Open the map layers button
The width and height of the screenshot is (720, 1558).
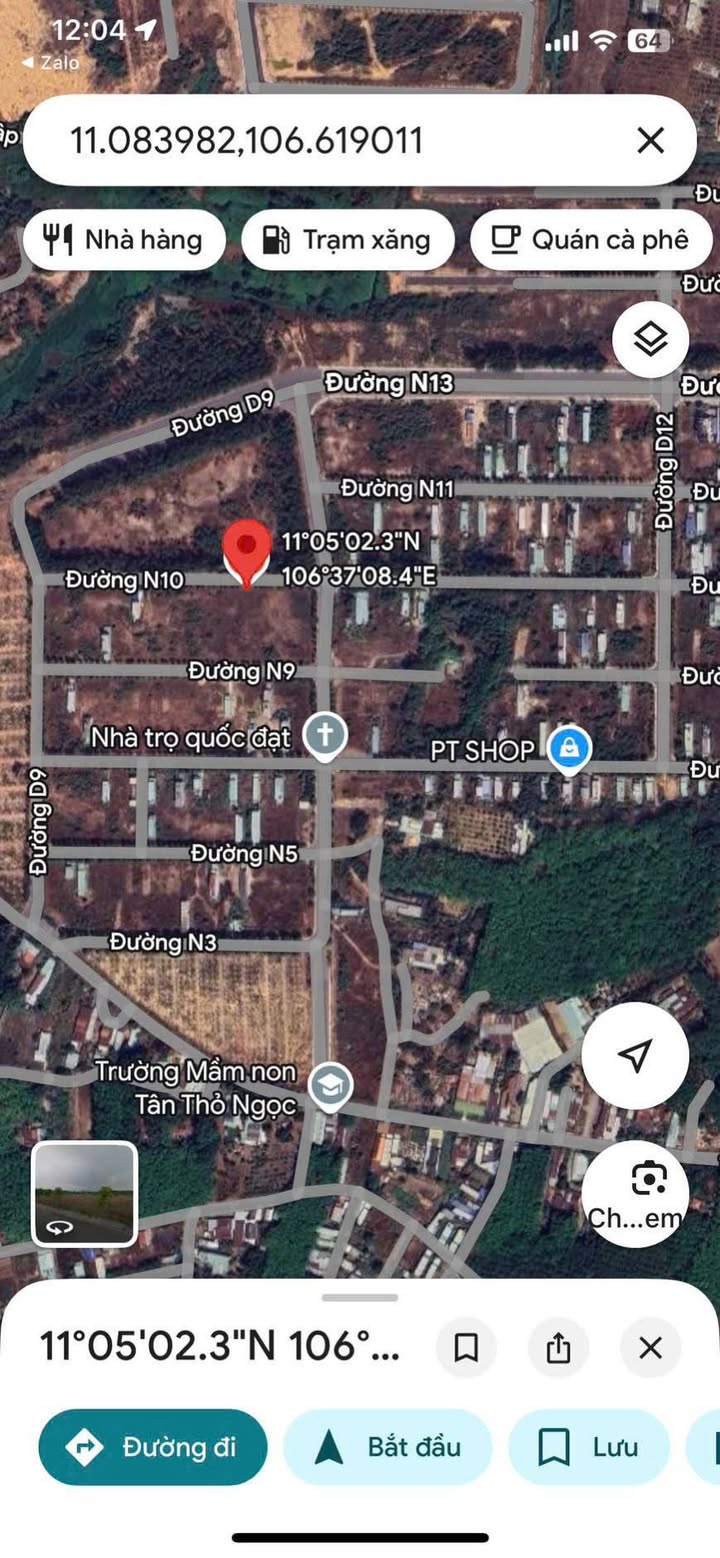pos(650,340)
